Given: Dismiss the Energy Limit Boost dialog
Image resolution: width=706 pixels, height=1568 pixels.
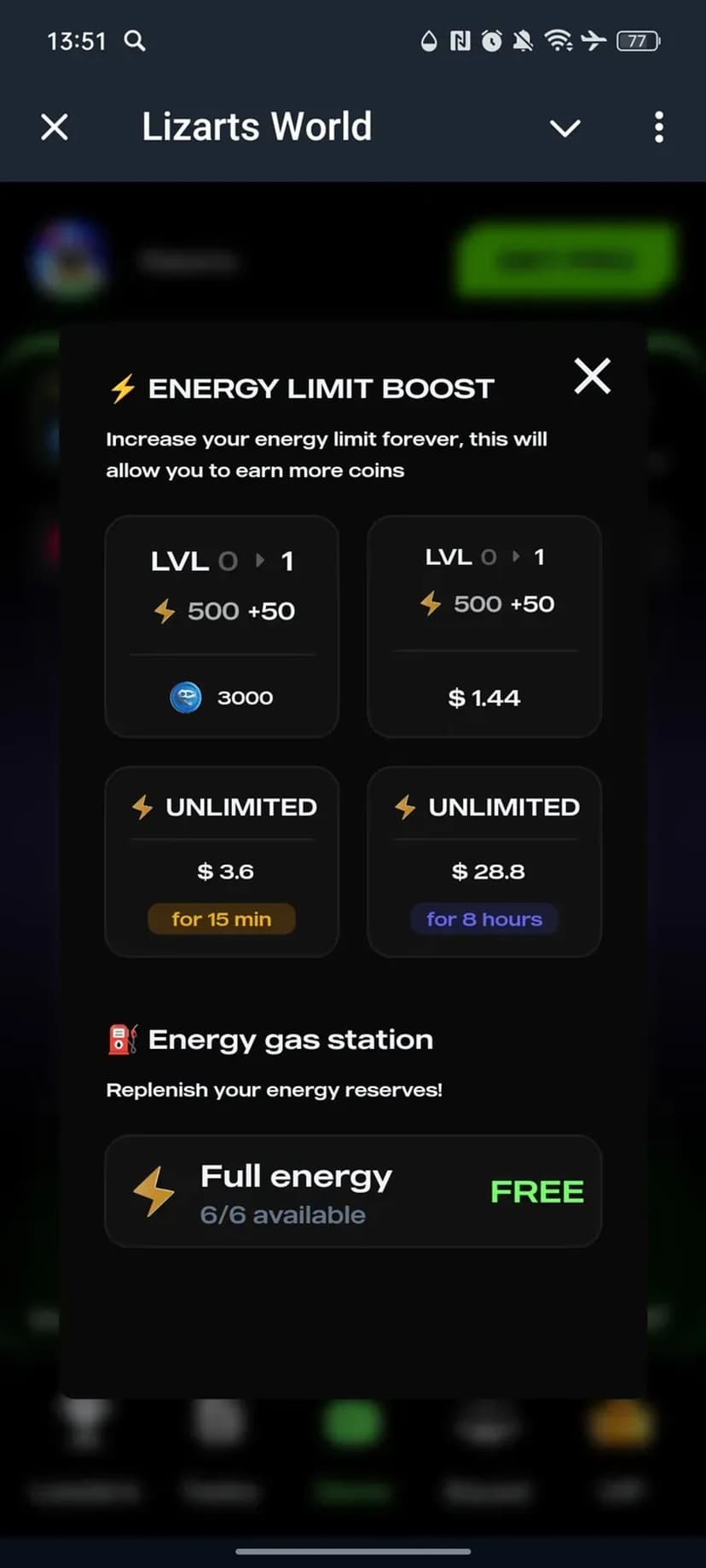Looking at the screenshot, I should click(592, 376).
